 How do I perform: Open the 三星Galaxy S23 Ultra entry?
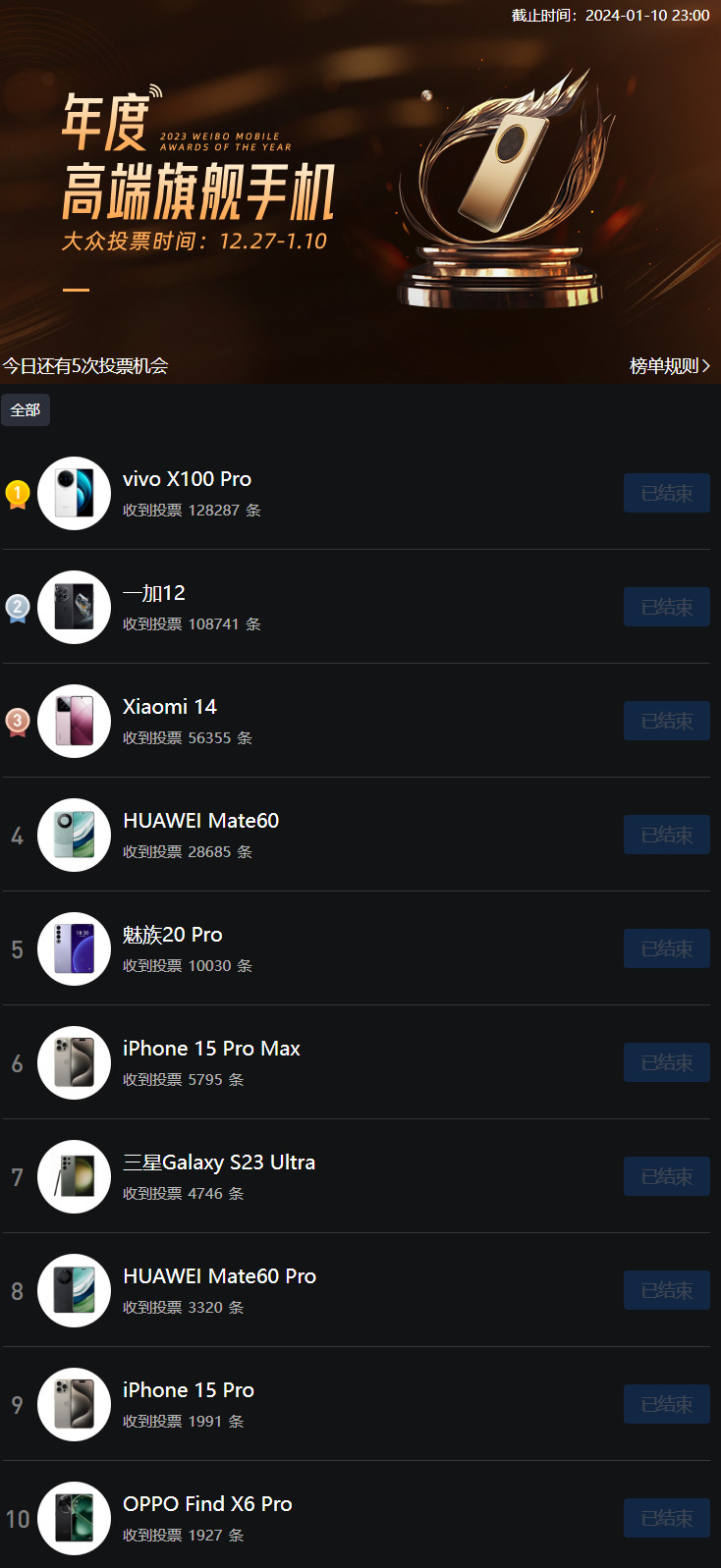pyautogui.click(x=218, y=1162)
